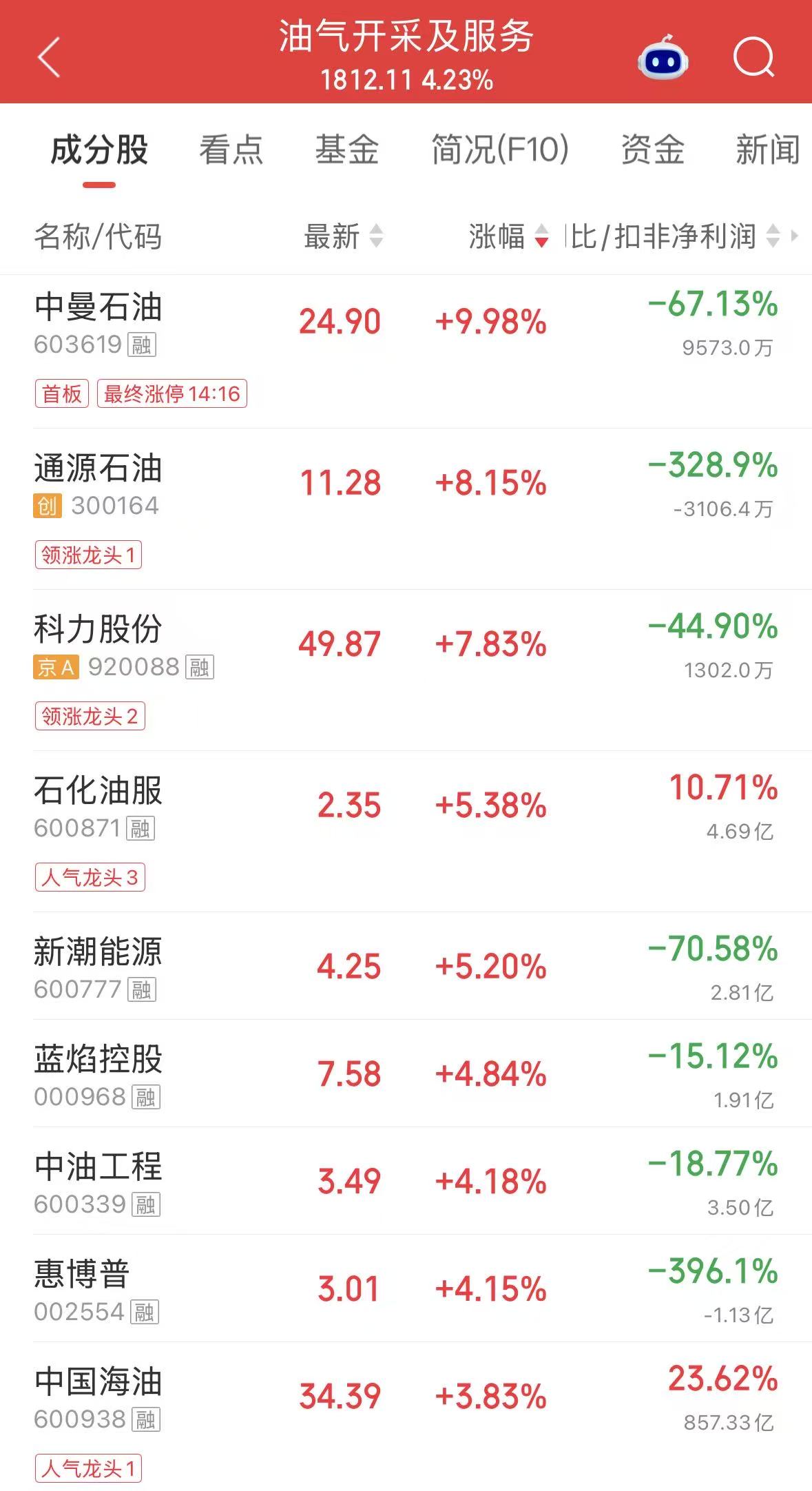Switch to the 简况(F10) tab

point(500,150)
